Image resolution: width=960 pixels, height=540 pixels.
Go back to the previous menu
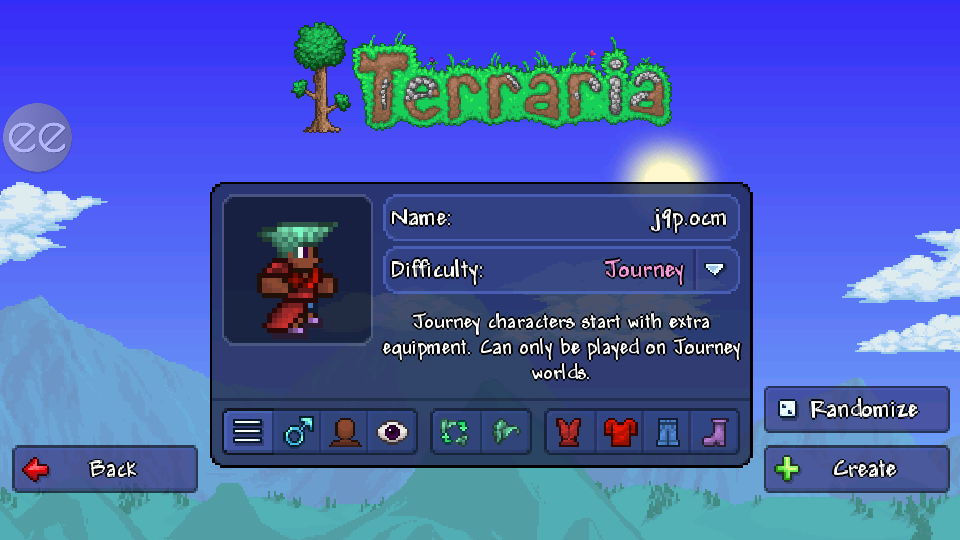click(104, 469)
